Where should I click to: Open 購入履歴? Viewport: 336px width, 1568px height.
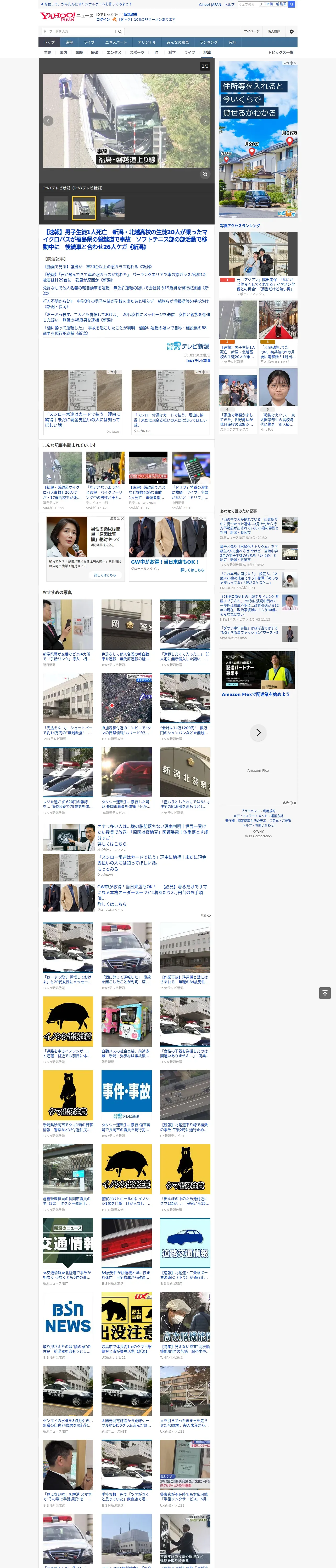click(274, 31)
